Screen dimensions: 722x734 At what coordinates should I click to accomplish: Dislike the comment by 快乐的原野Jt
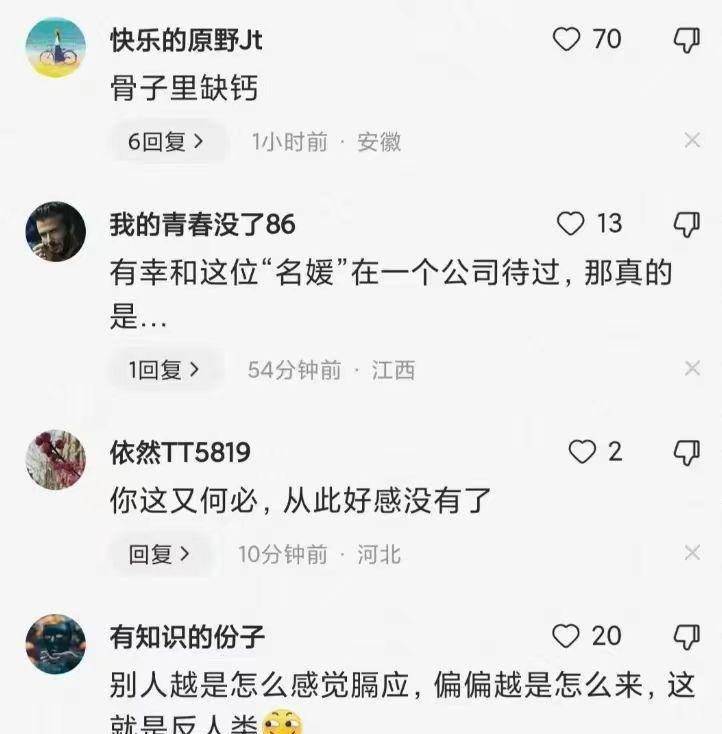pos(687,40)
